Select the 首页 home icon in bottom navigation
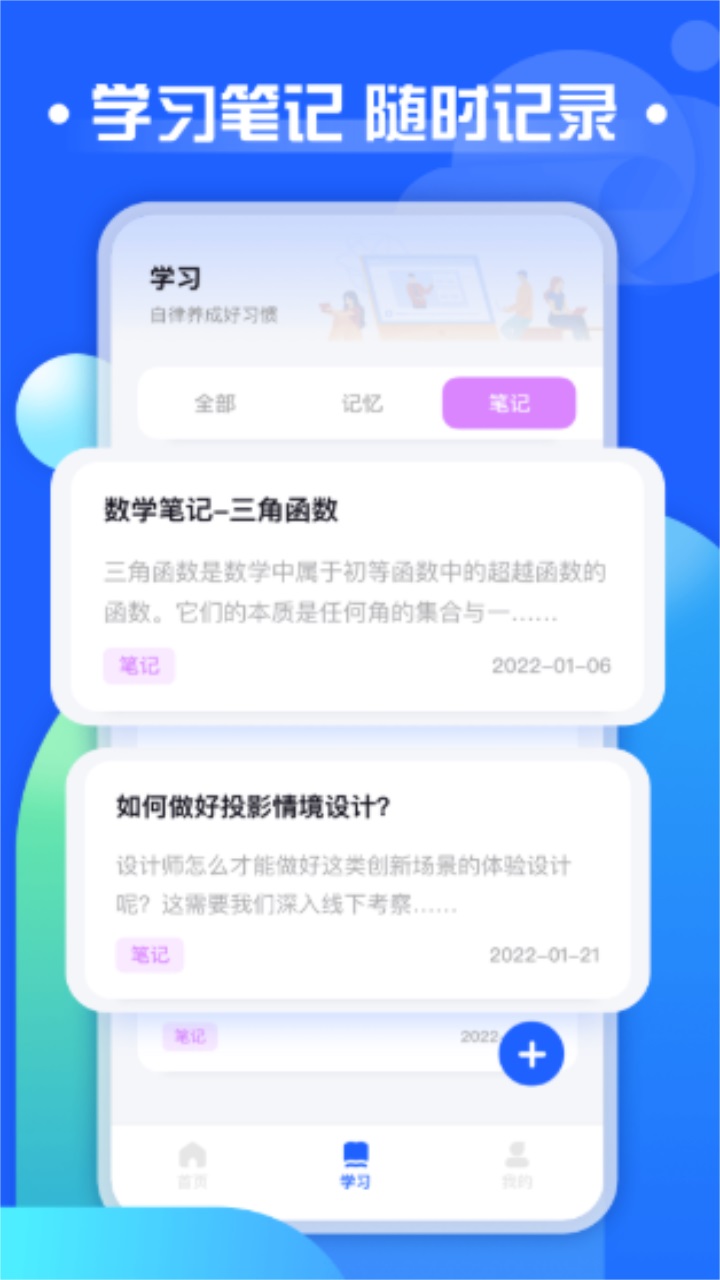This screenshot has height=1280, width=720. 192,1162
